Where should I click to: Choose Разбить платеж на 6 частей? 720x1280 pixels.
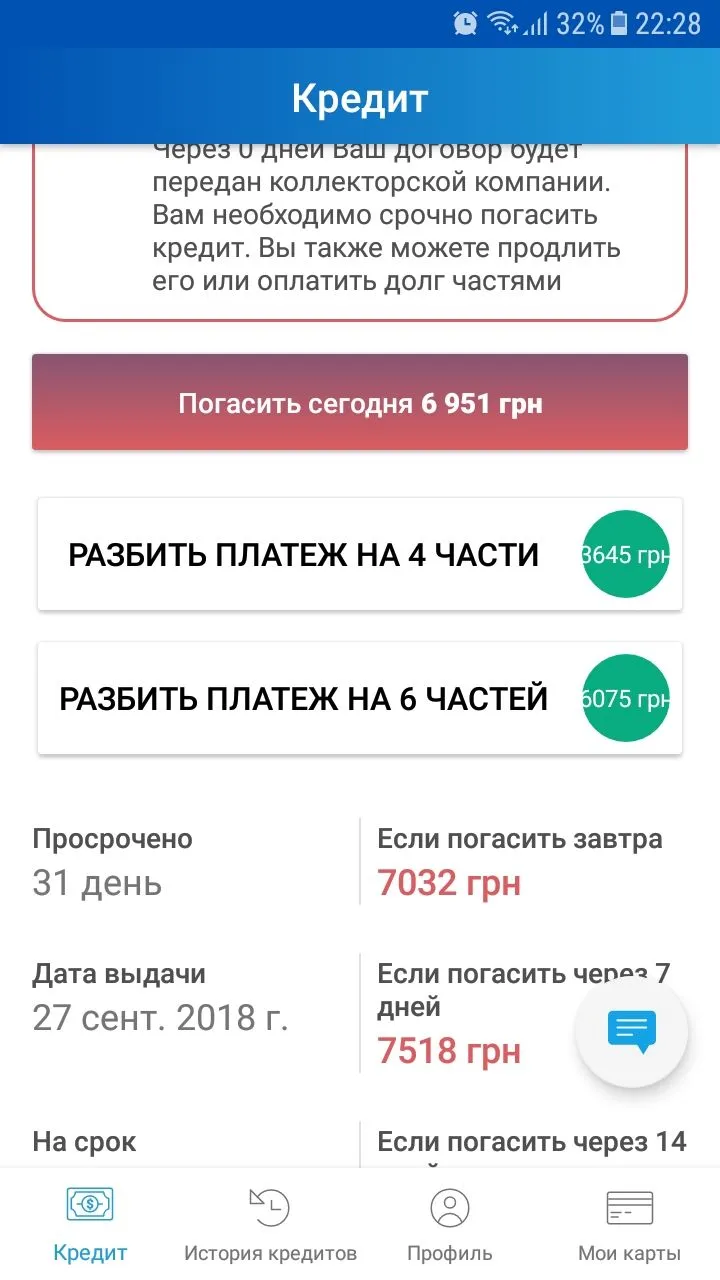(x=360, y=698)
